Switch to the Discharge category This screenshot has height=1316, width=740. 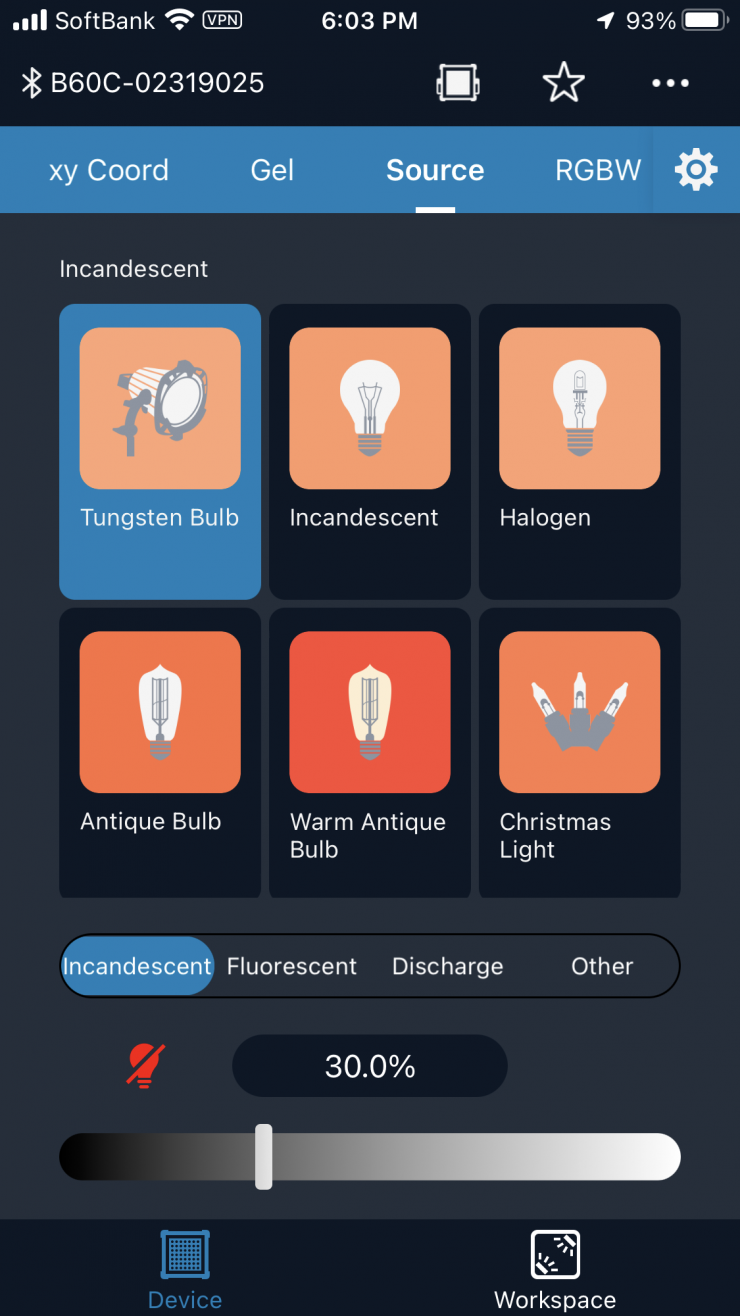(x=448, y=966)
